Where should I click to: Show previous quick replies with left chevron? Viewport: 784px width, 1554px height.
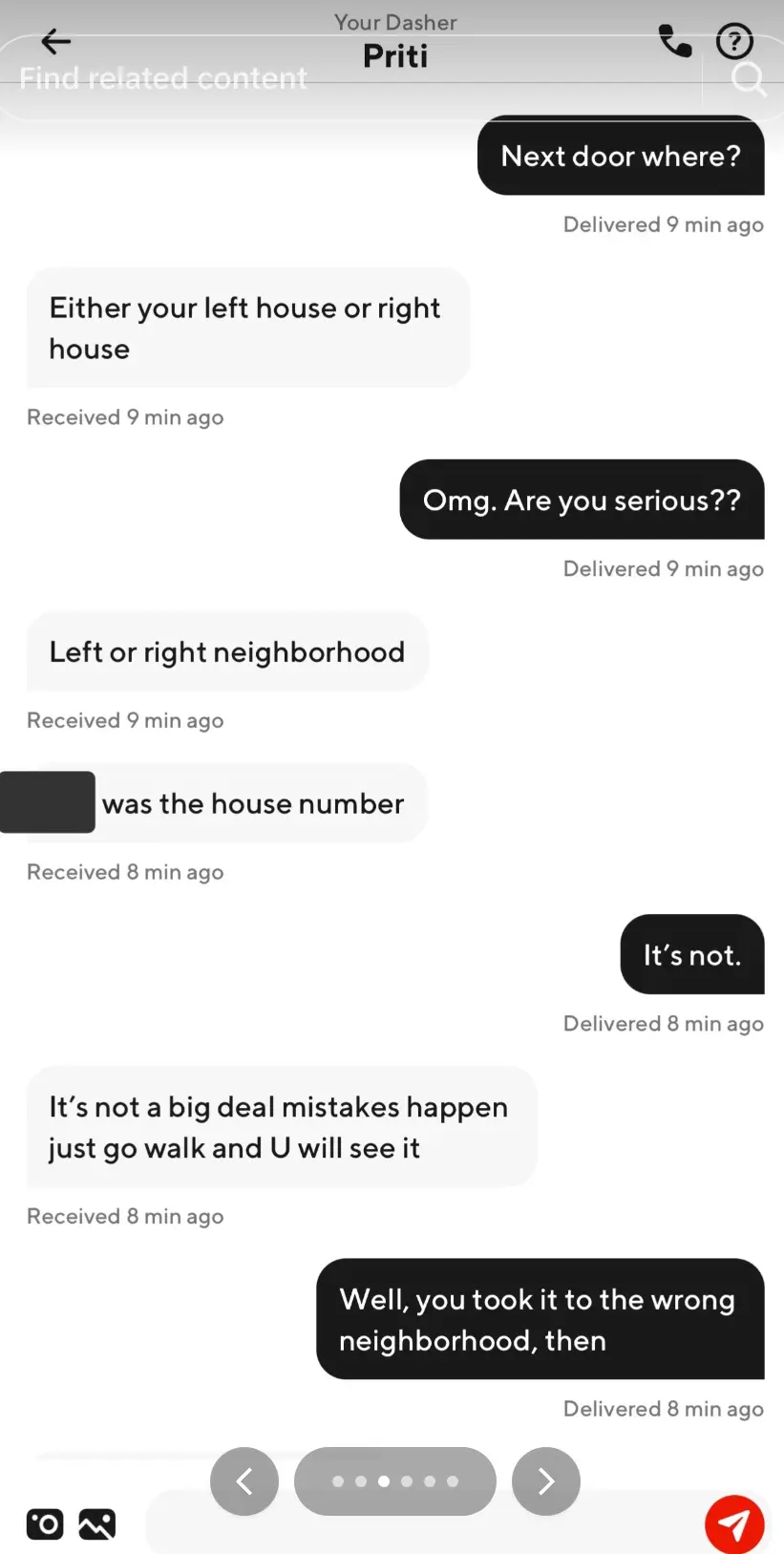point(244,1480)
